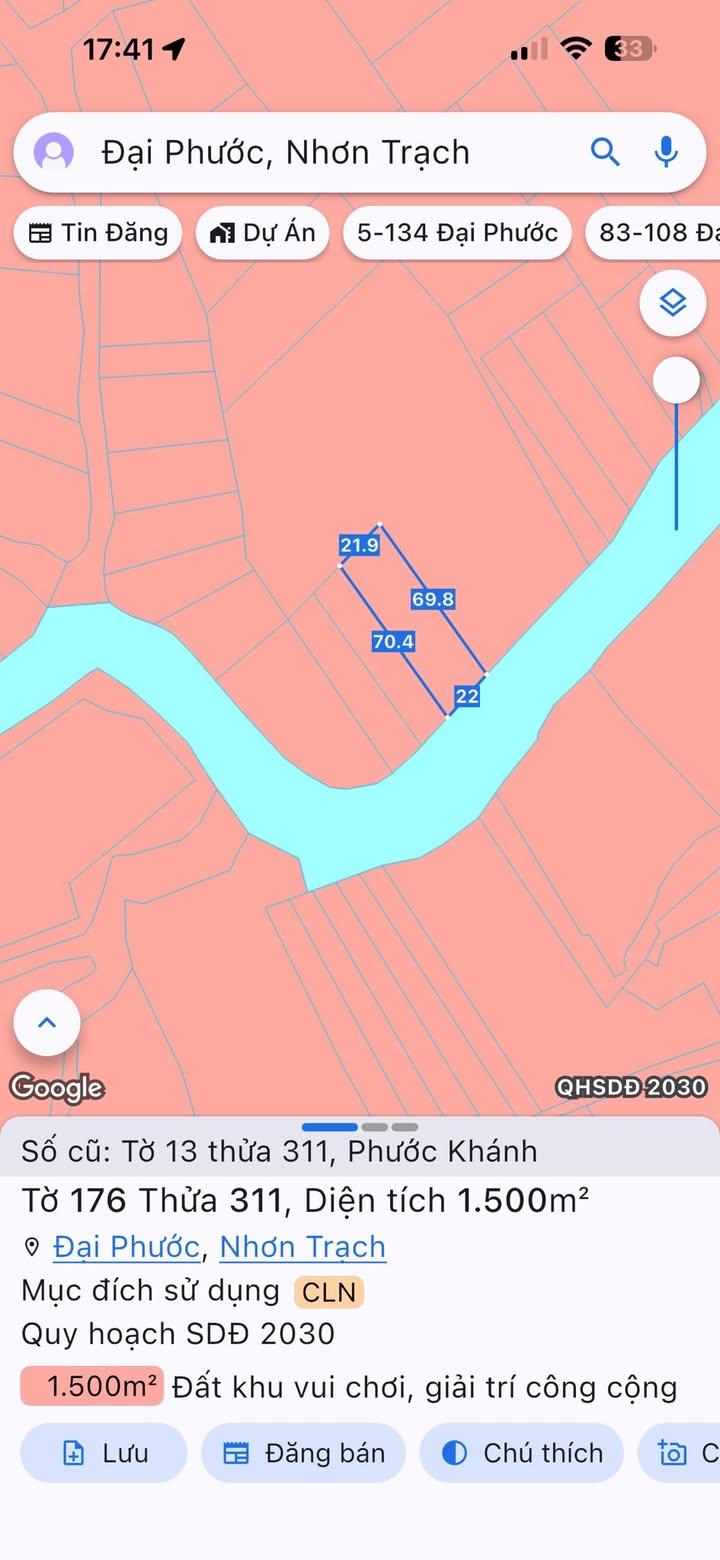Open the Đại Phước link
Image resolution: width=720 pixels, height=1560 pixels.
(126, 1247)
